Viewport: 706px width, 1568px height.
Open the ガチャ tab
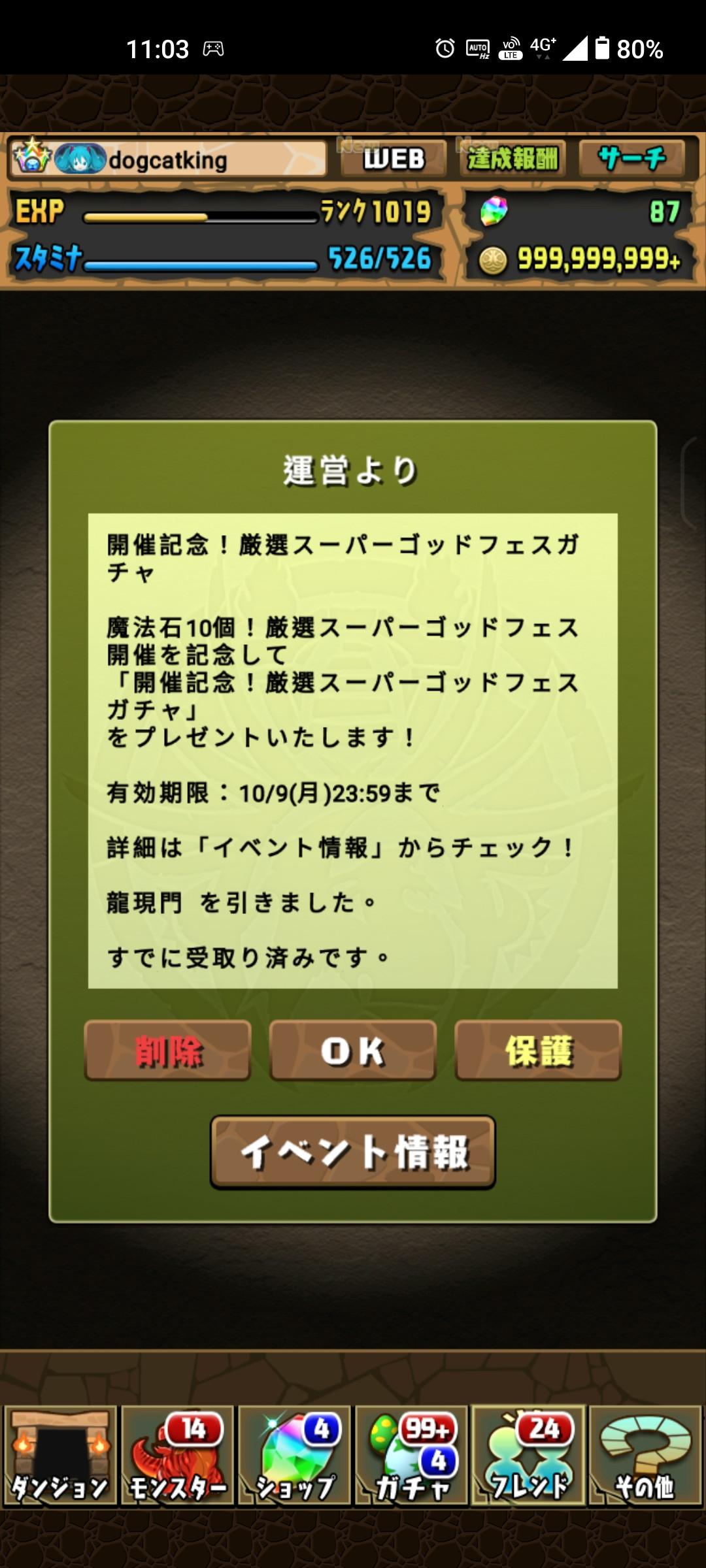point(411,1456)
